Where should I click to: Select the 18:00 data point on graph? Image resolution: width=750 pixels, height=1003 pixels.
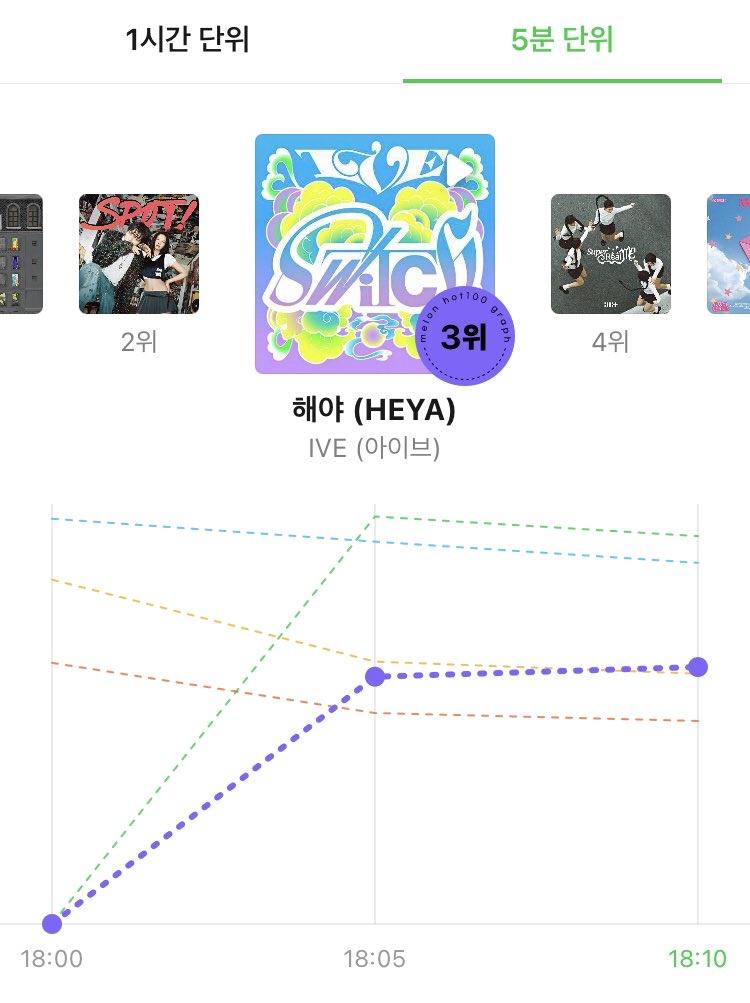tap(52, 923)
